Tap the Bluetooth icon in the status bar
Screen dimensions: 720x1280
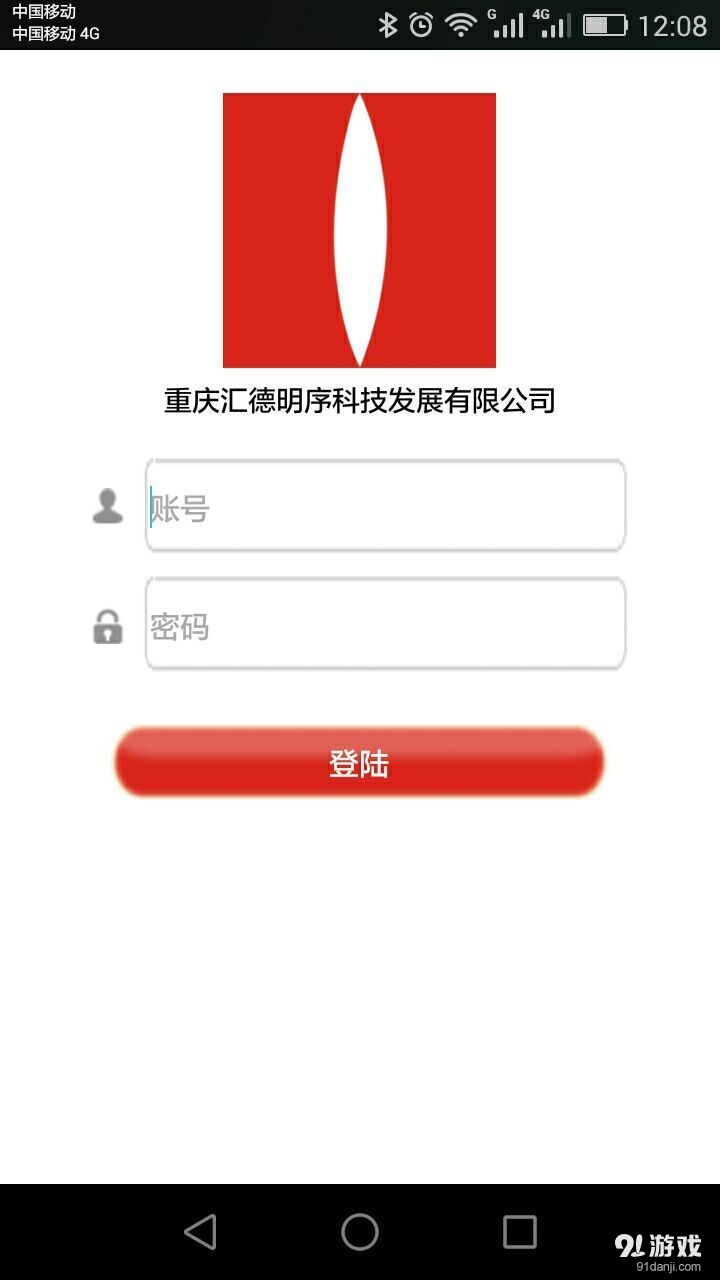(x=390, y=22)
